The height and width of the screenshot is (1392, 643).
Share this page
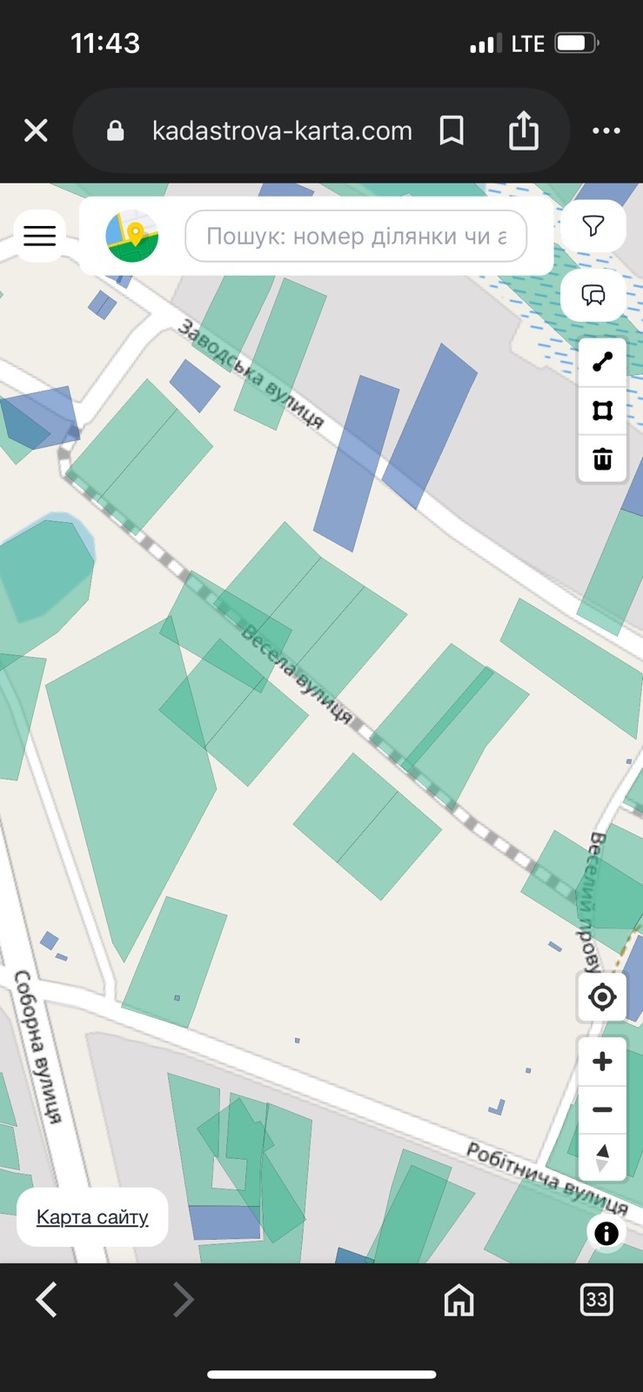coord(524,130)
